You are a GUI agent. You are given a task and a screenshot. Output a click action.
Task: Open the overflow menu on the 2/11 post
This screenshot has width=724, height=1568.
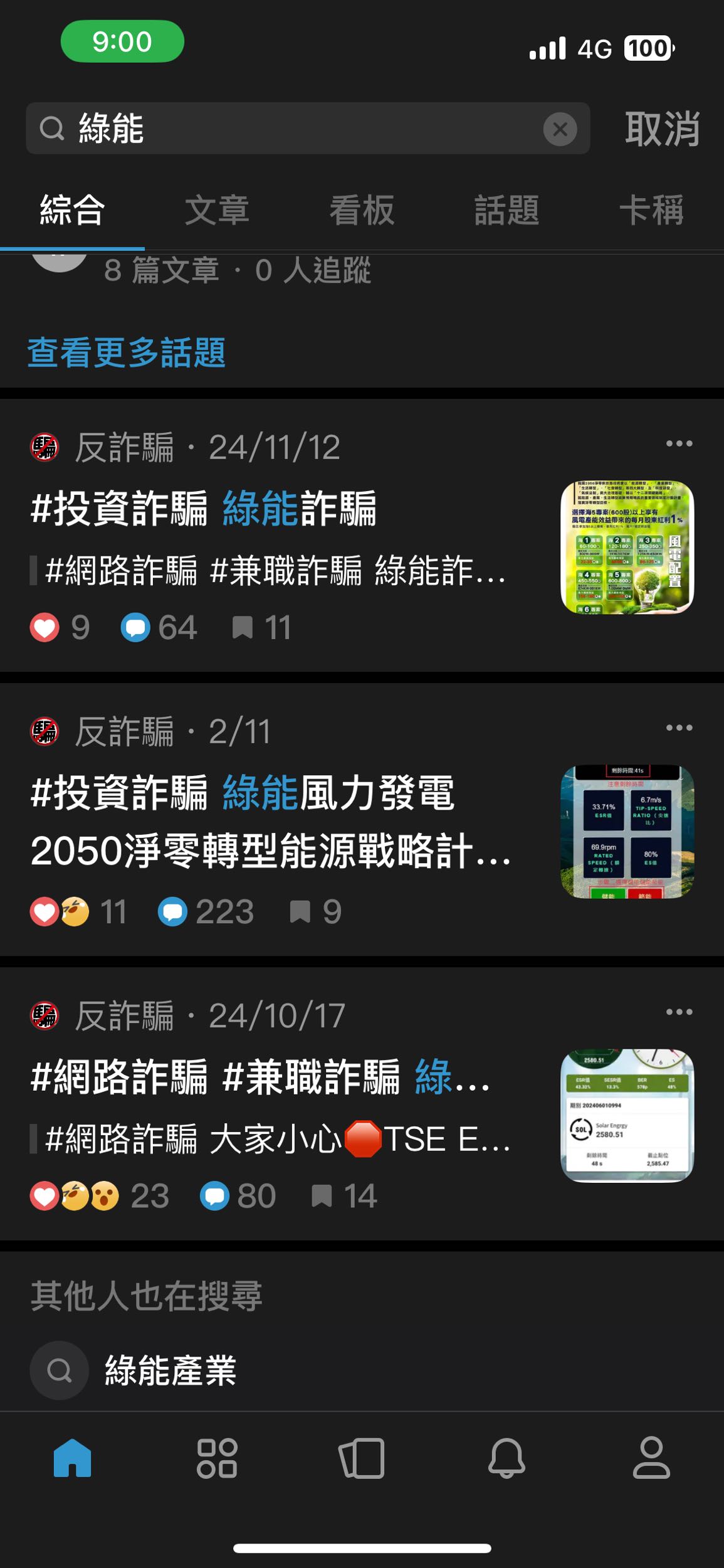tap(681, 727)
